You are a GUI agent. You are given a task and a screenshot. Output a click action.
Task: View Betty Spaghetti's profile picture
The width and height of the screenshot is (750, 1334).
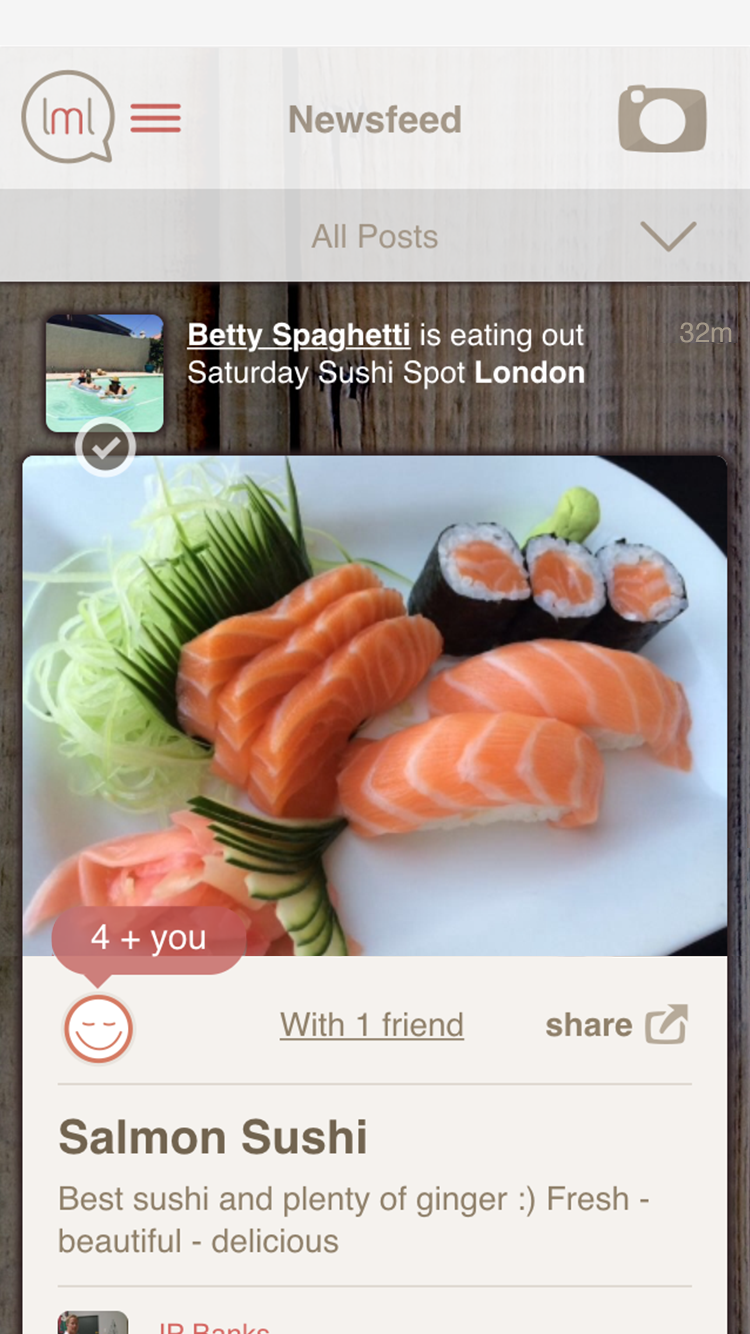pos(104,373)
